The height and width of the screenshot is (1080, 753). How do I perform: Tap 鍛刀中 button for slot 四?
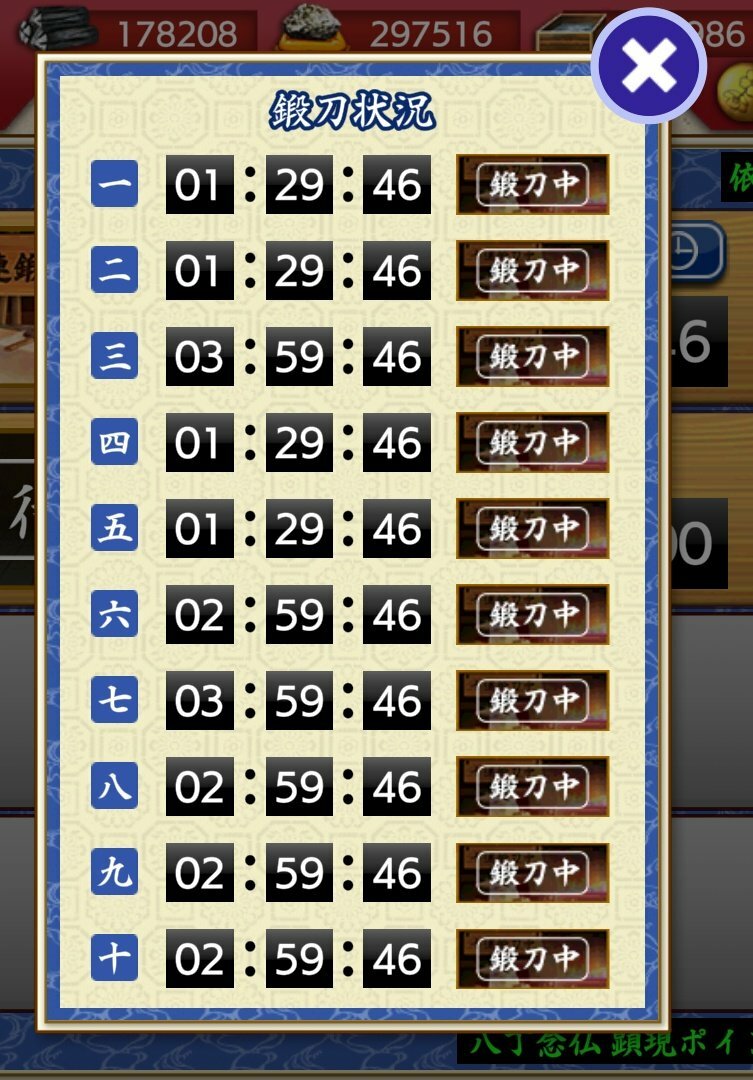coord(532,443)
